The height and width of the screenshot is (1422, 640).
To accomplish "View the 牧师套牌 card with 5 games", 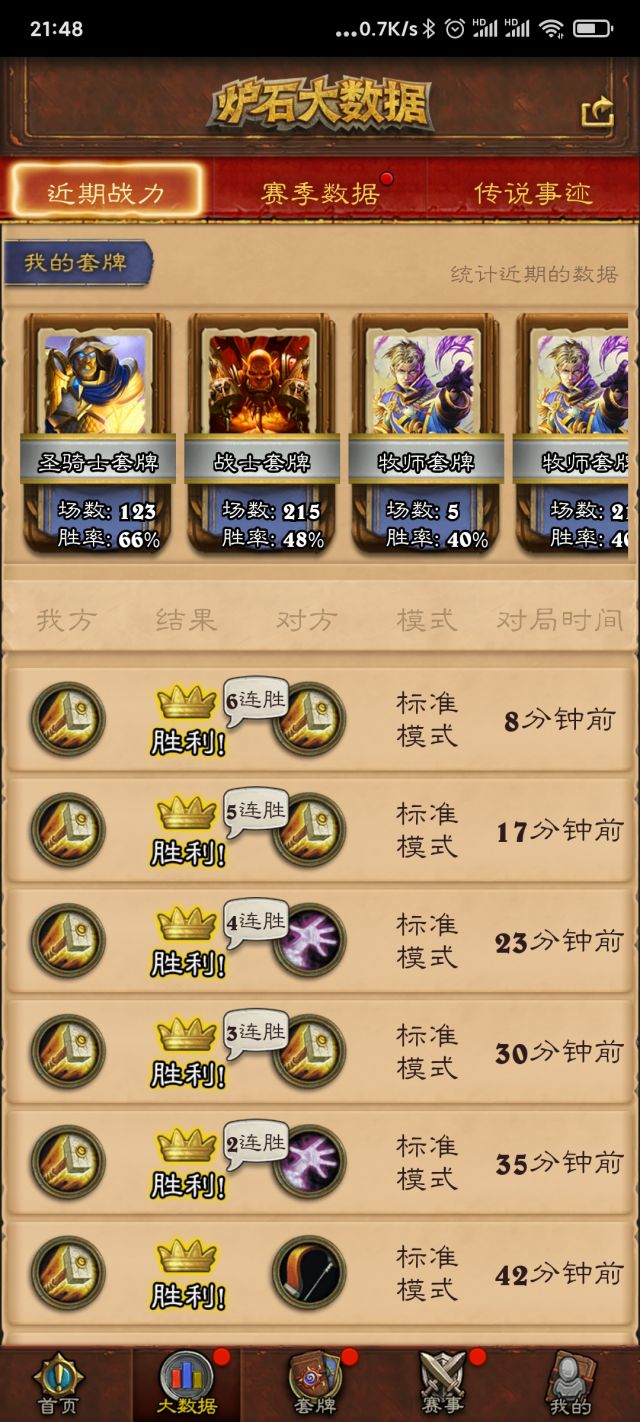I will coord(425,433).
